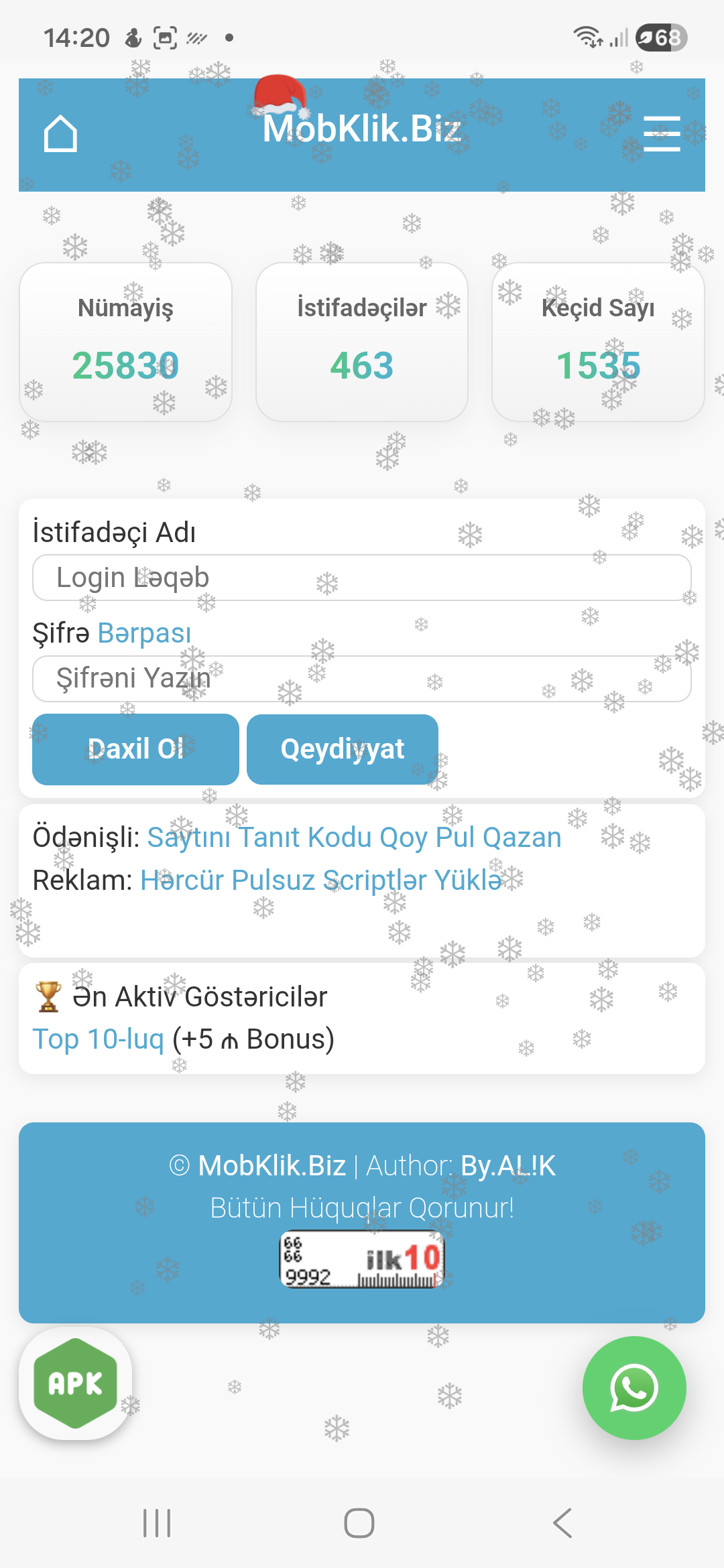Open the MobKlik.Biz footer link
Image resolution: width=724 pixels, height=1568 pixels.
pos(271,1166)
